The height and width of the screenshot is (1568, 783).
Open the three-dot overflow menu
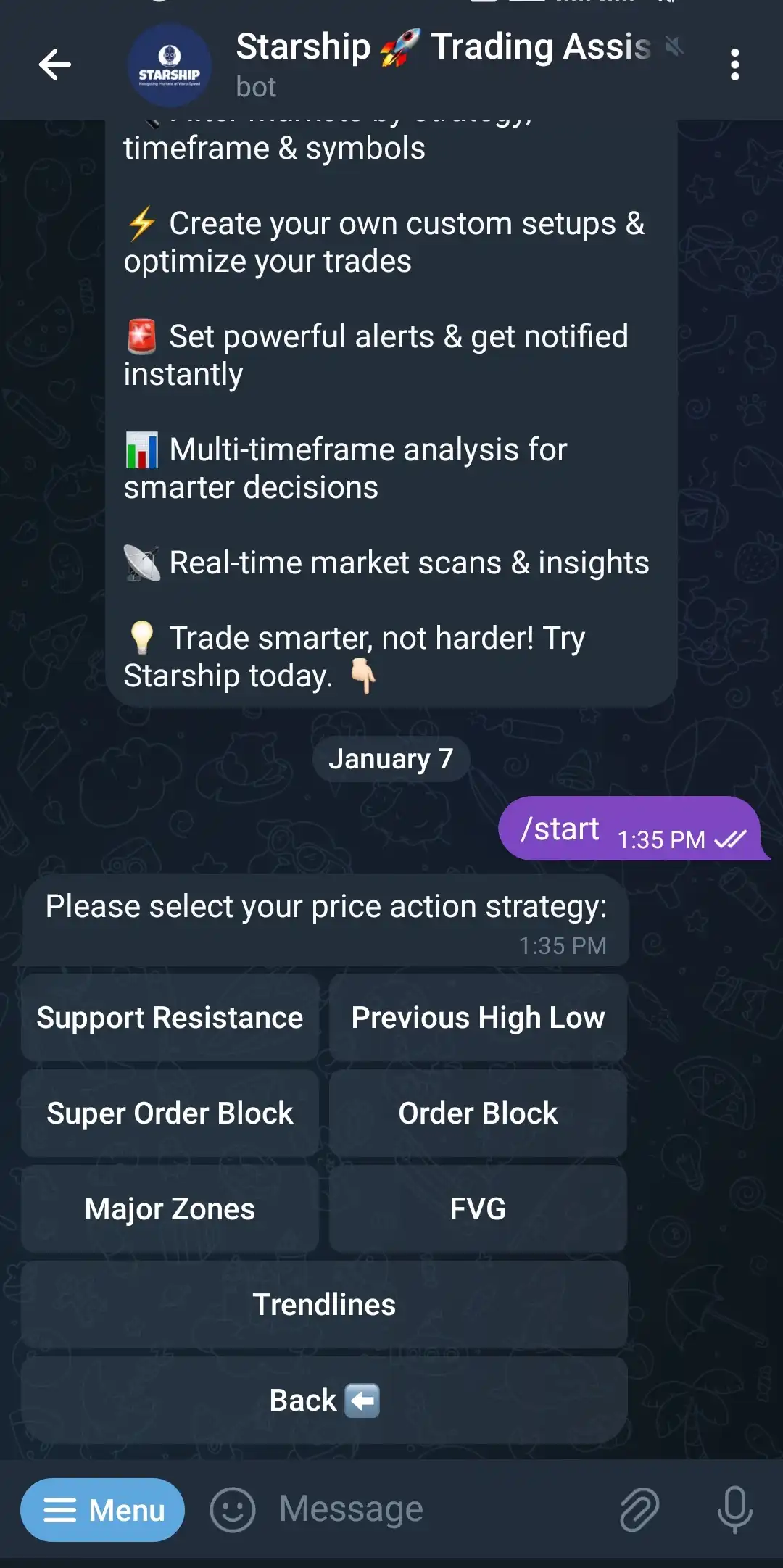(x=734, y=65)
